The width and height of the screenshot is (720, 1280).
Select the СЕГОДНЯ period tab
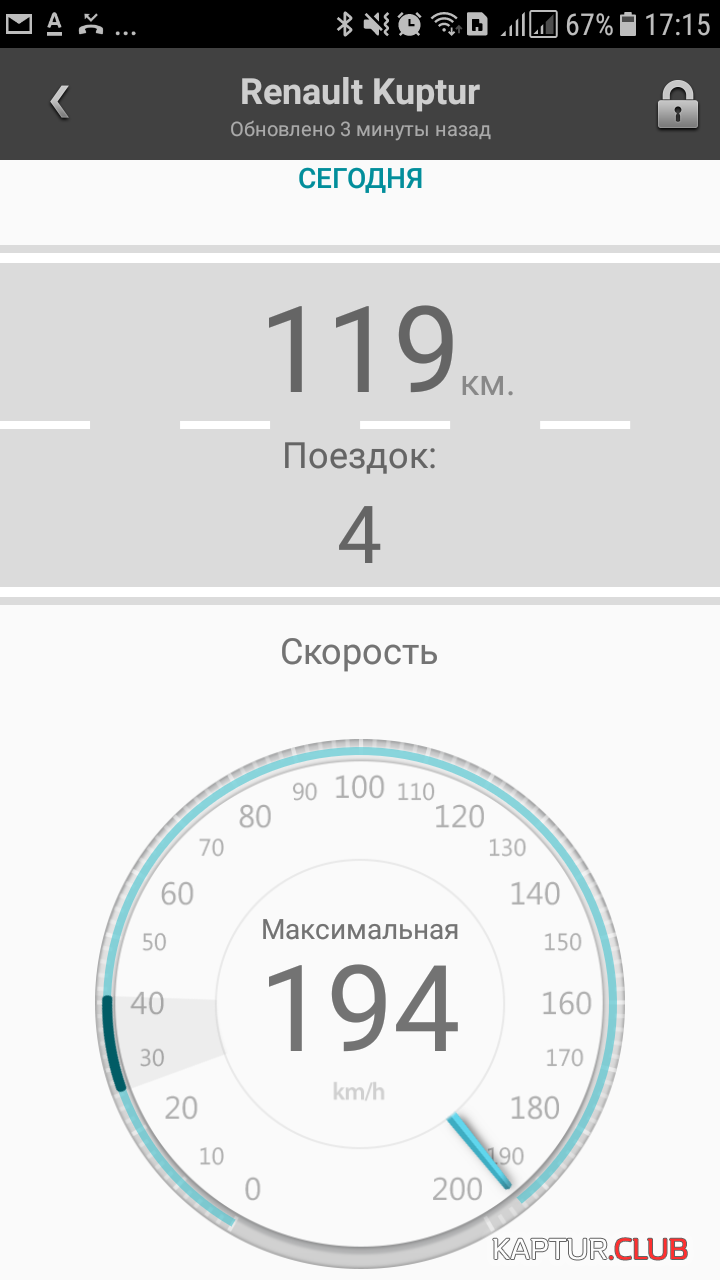point(360,179)
